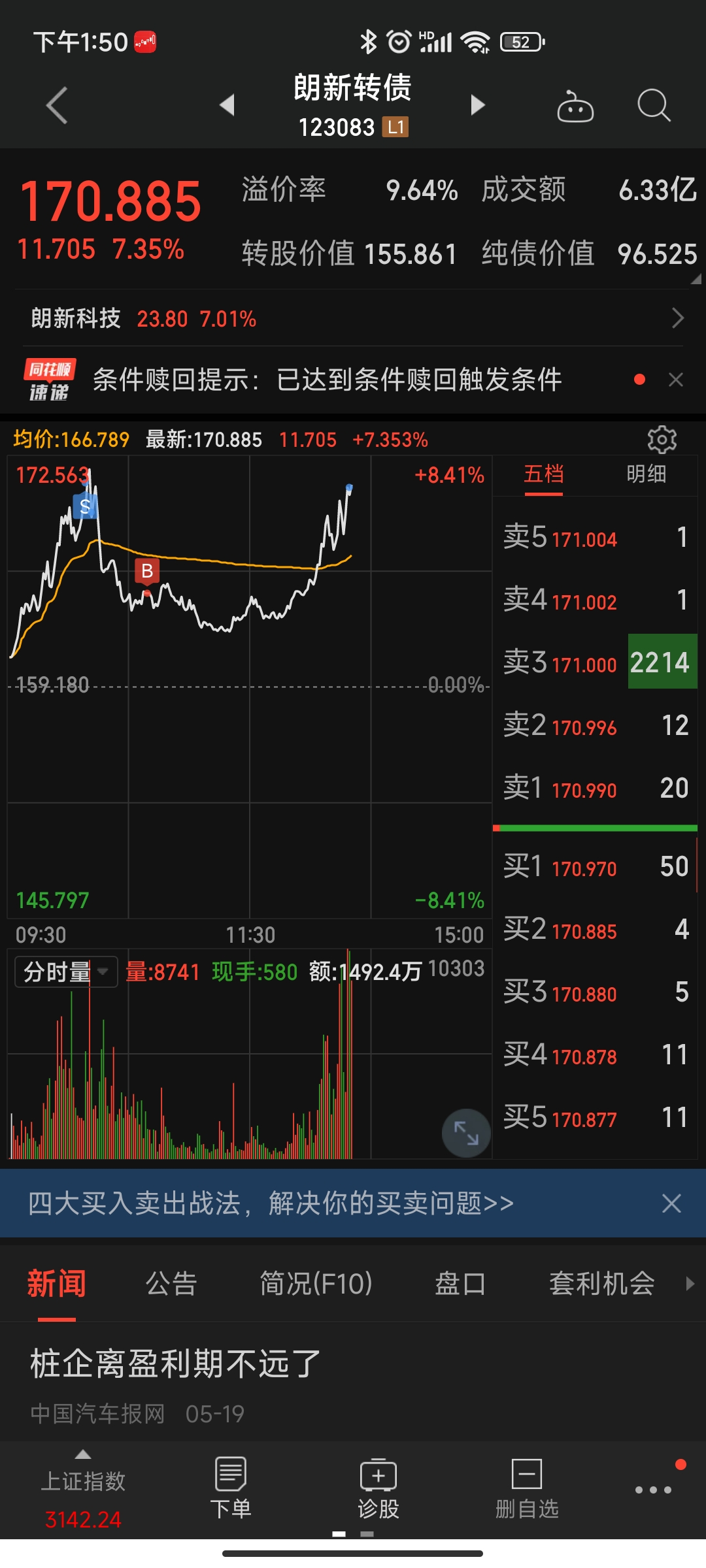Expand the chart to full screen
Viewport: 706px width, 1568px height.
[x=466, y=1132]
